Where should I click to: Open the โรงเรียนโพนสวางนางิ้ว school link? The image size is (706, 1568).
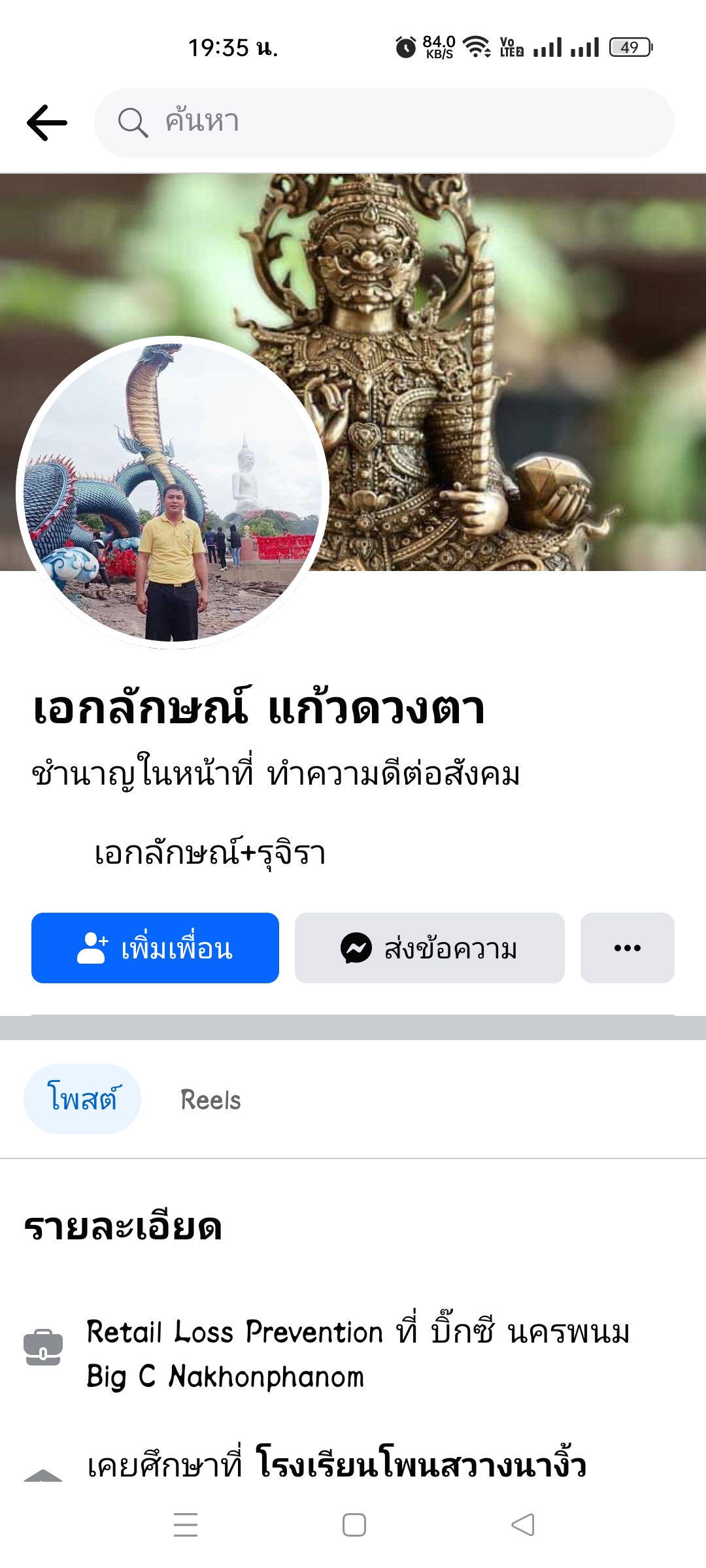click(421, 1463)
